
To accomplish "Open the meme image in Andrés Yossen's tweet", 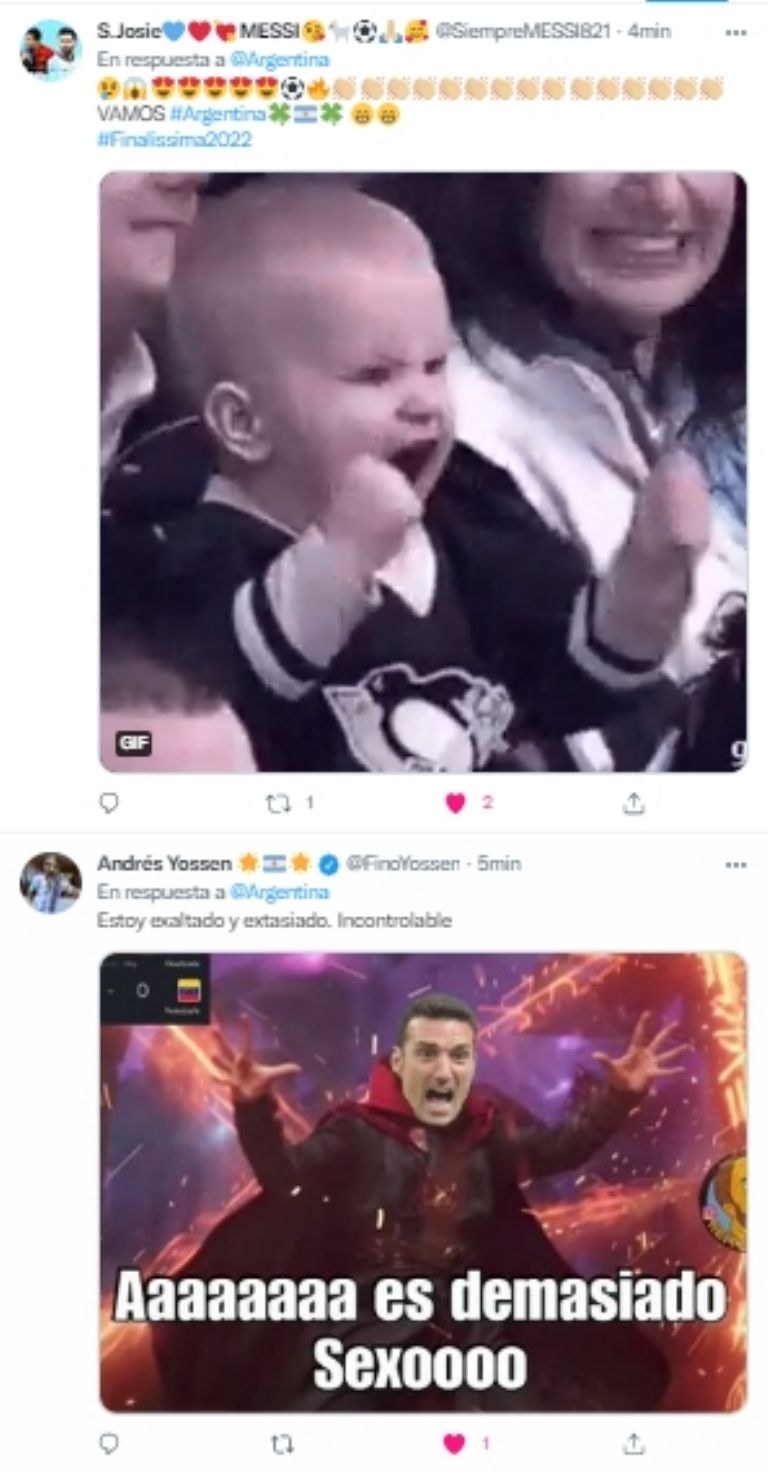I will tap(422, 1181).
